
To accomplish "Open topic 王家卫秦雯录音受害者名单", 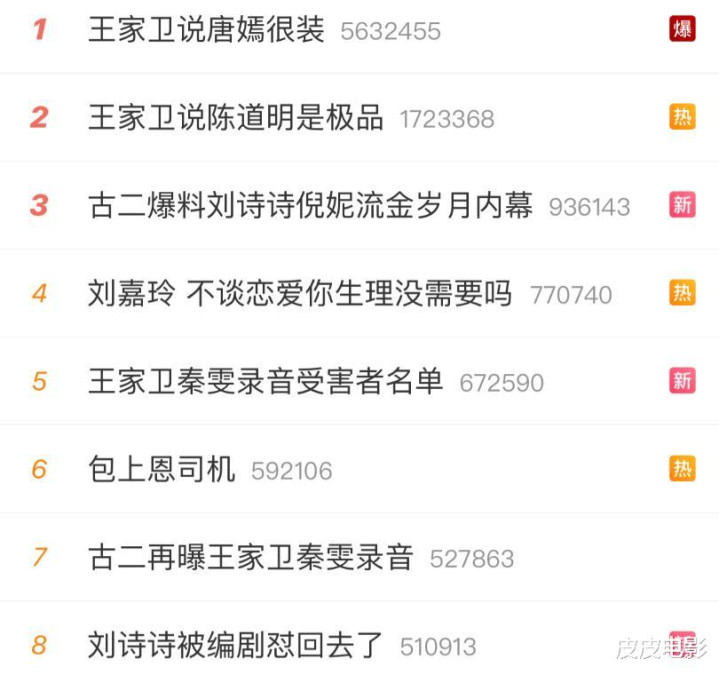I will (x=265, y=381).
